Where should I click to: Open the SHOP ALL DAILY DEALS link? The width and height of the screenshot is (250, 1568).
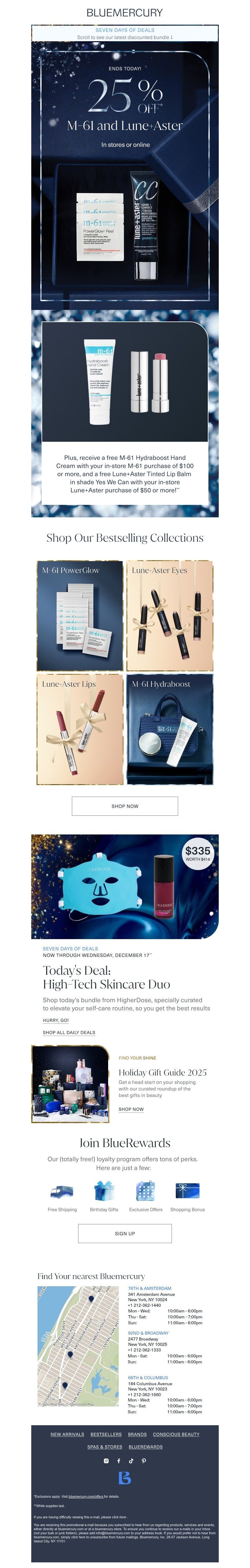click(x=69, y=1032)
